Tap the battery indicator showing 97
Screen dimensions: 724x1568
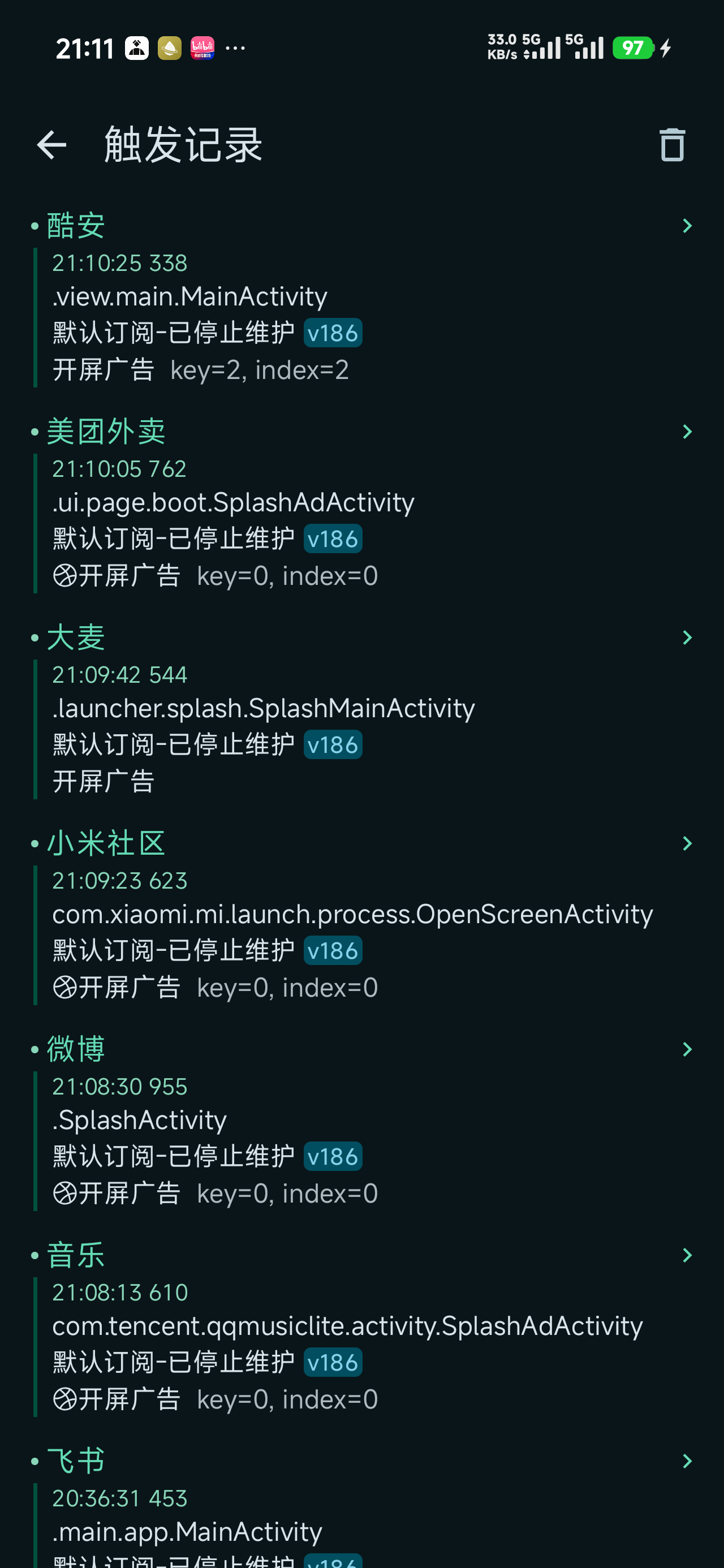633,48
